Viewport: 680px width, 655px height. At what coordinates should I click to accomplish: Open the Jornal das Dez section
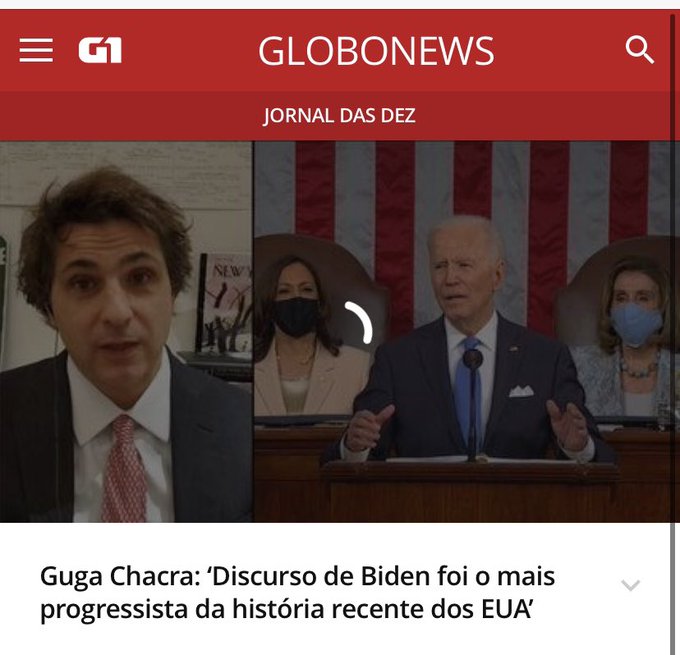click(x=339, y=116)
